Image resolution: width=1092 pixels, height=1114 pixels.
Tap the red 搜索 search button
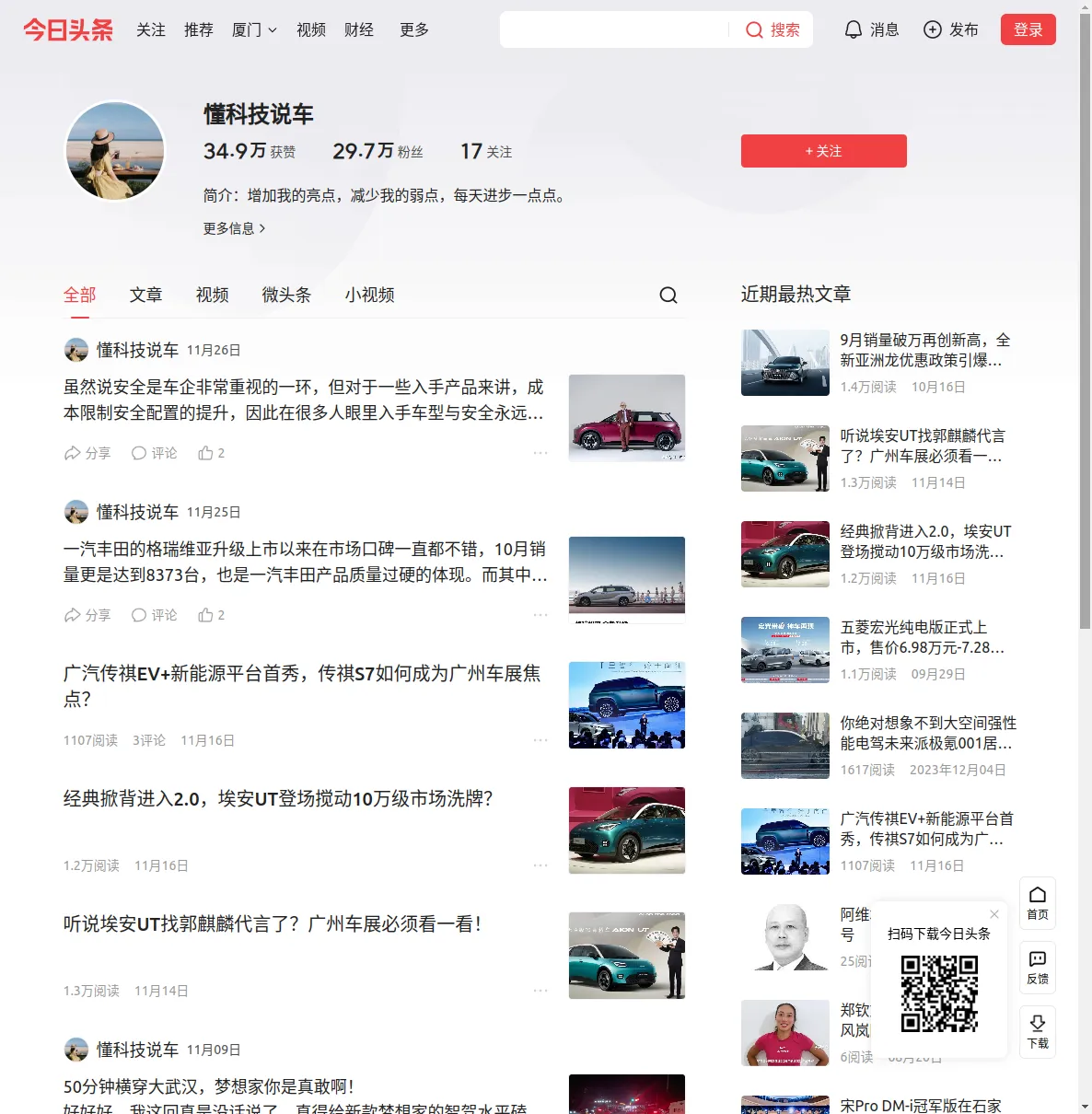click(773, 29)
